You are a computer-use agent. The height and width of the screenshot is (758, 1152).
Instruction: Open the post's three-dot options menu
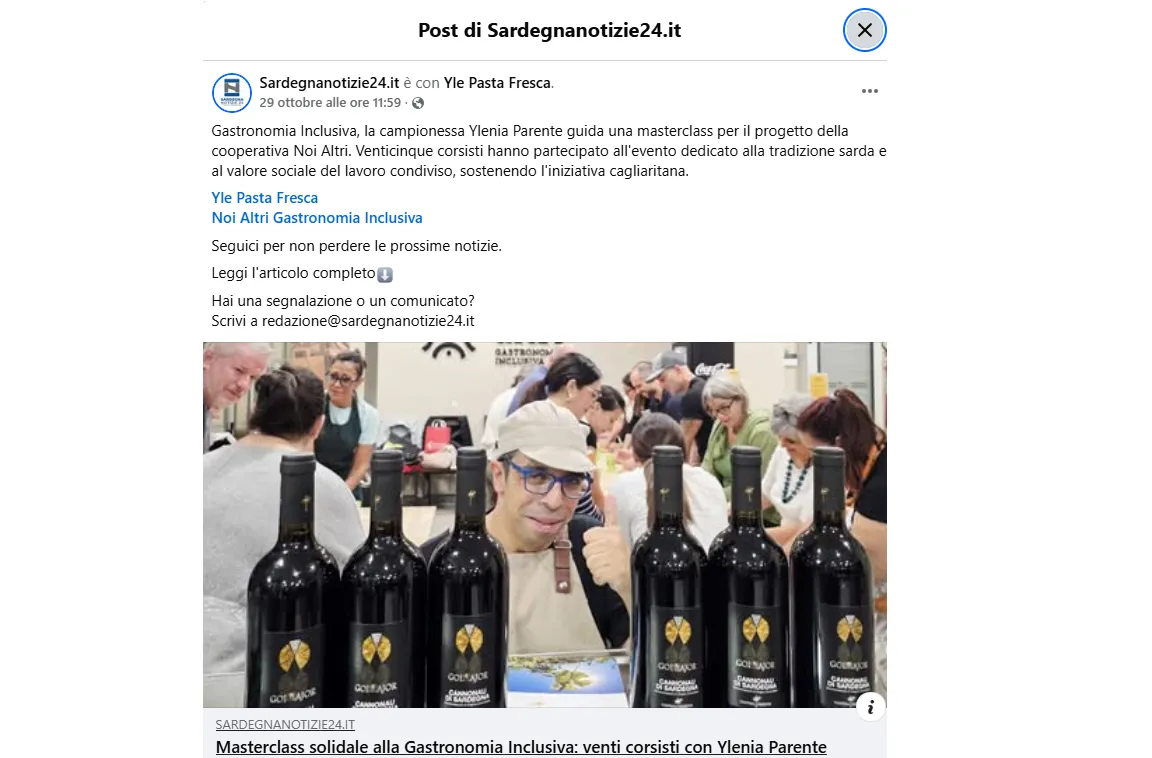pos(869,91)
